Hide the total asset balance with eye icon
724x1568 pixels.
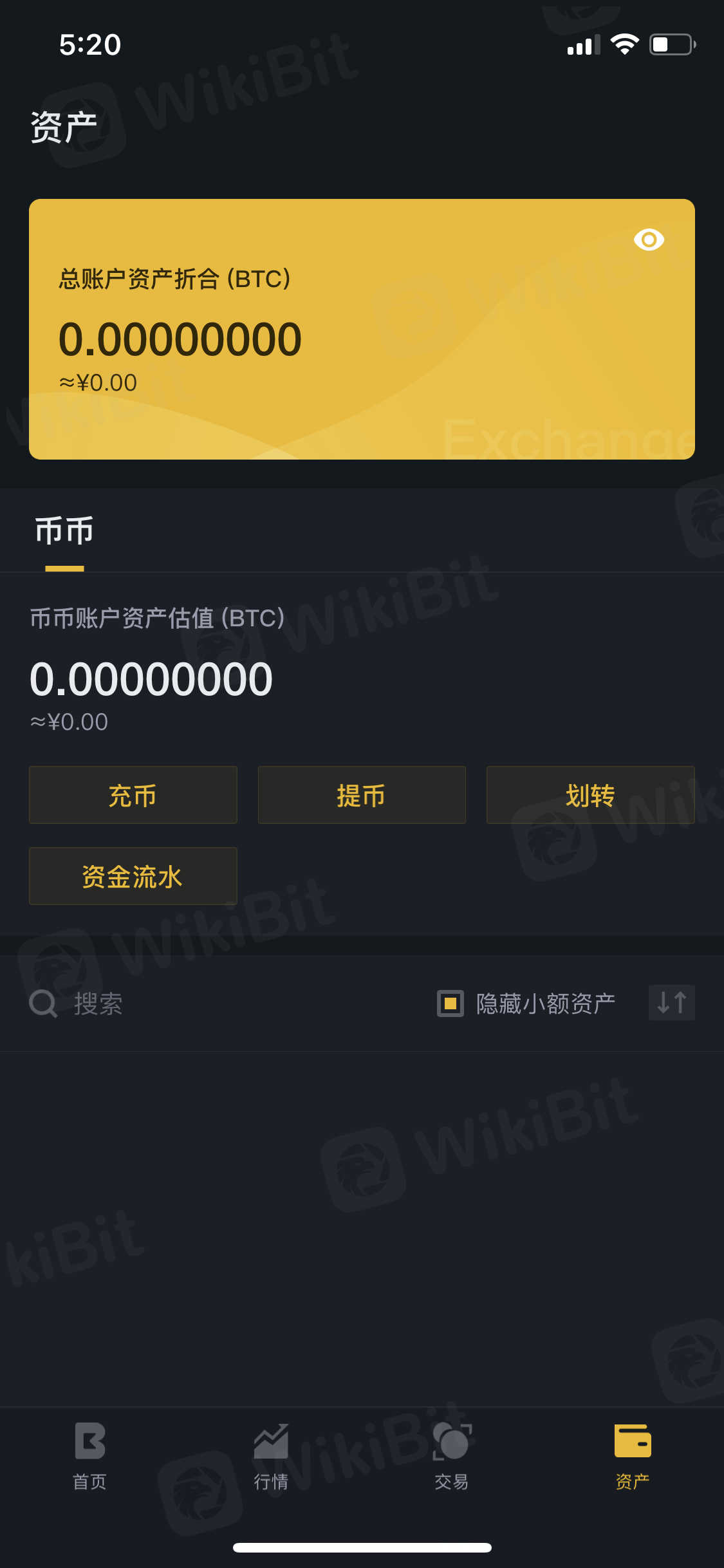(649, 240)
